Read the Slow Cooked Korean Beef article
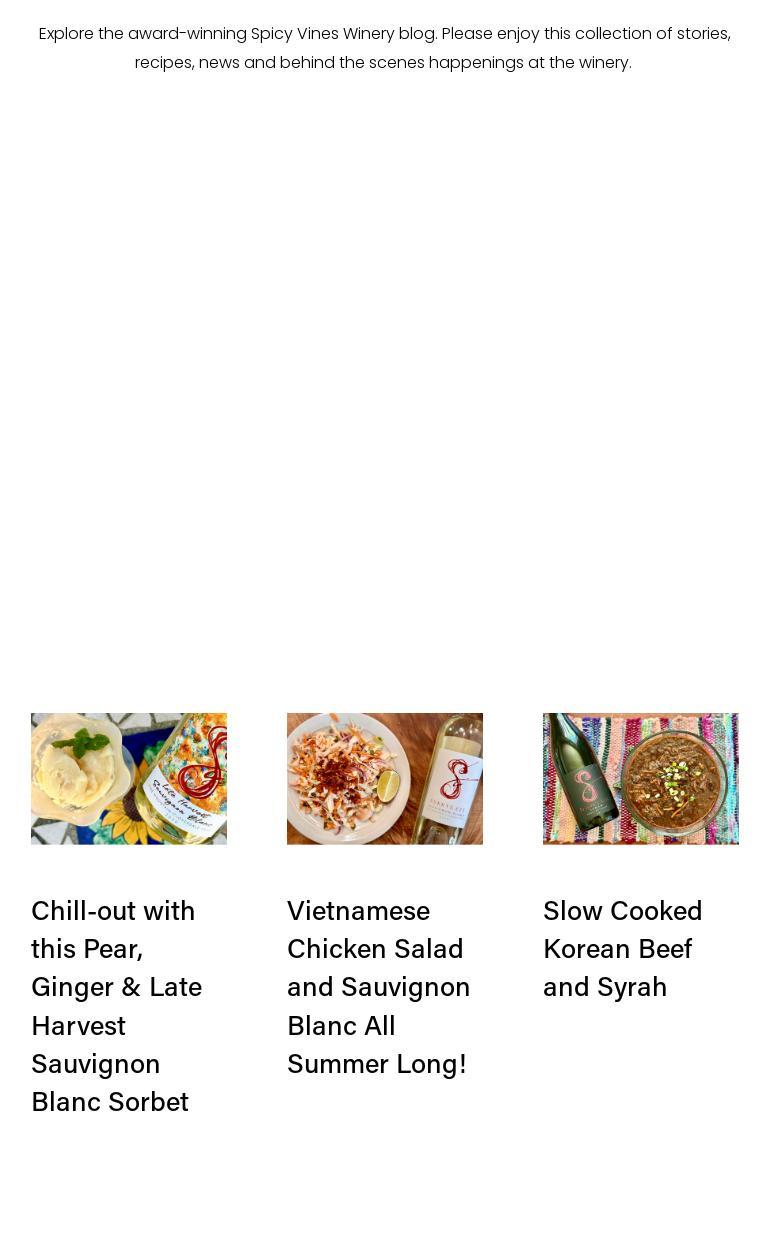Screen dimensions: 770x1249 [x=622, y=948]
